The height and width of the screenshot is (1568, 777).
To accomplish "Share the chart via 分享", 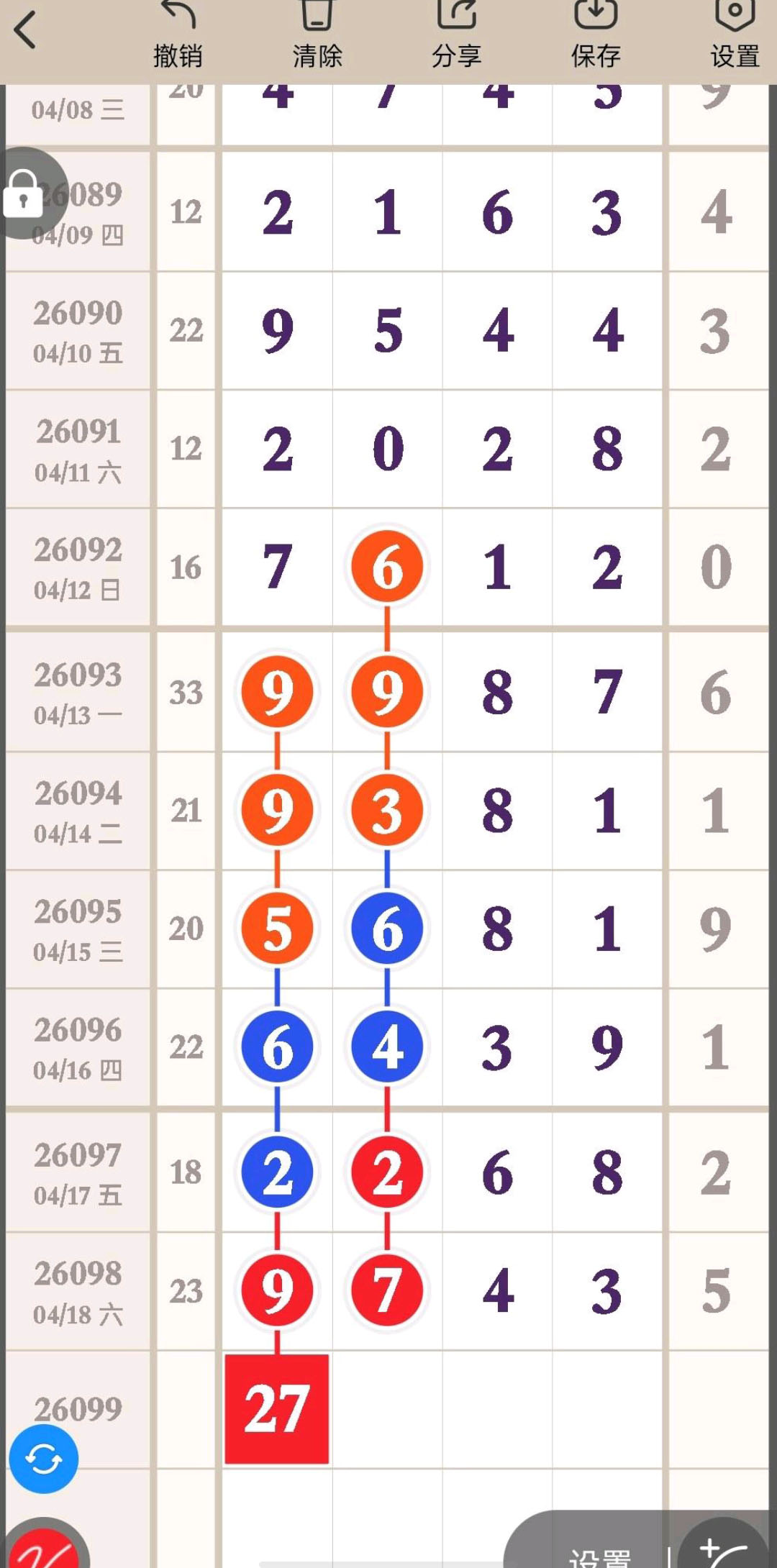I will [x=456, y=36].
